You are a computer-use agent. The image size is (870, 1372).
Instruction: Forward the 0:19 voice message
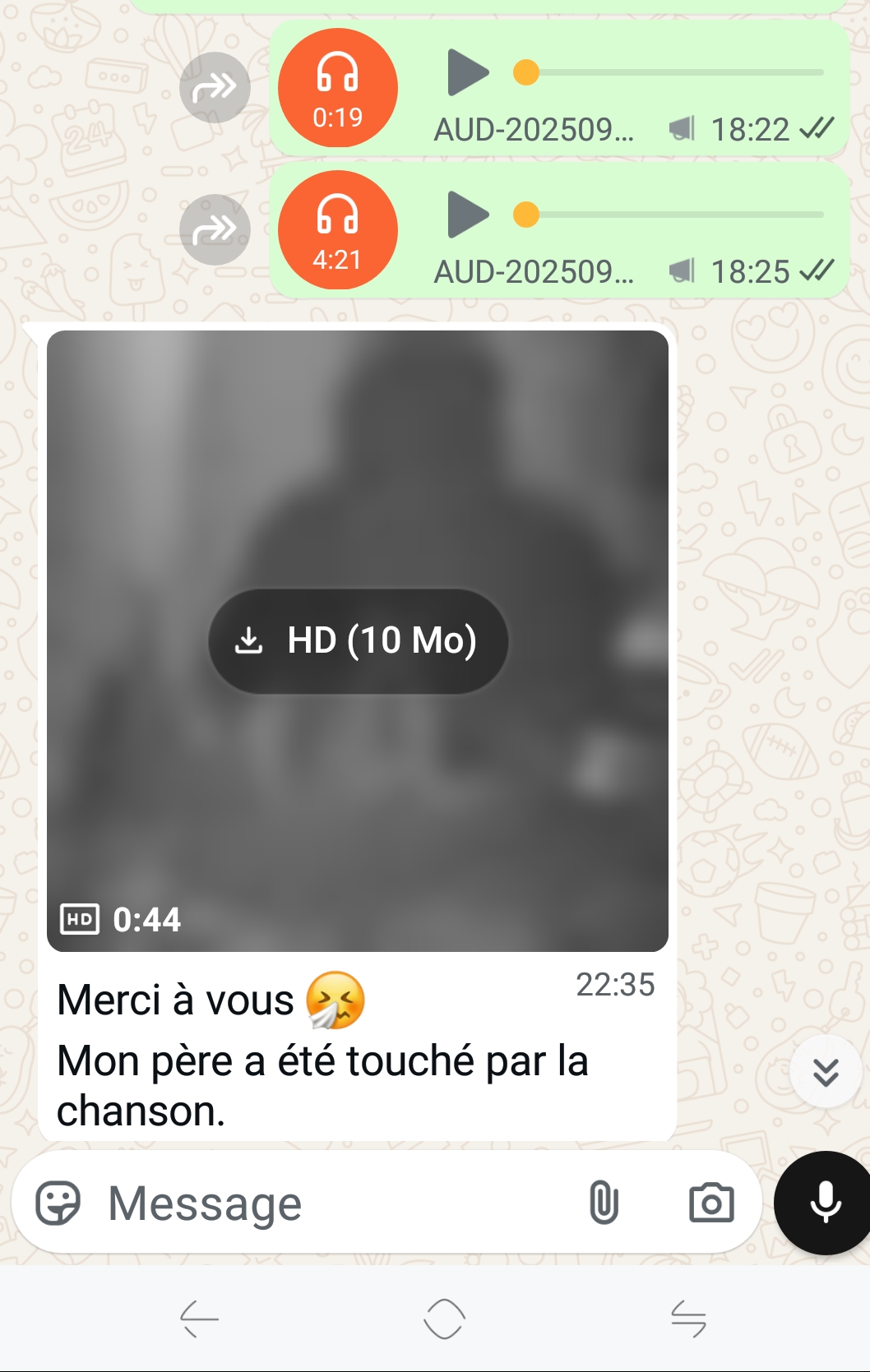click(215, 86)
